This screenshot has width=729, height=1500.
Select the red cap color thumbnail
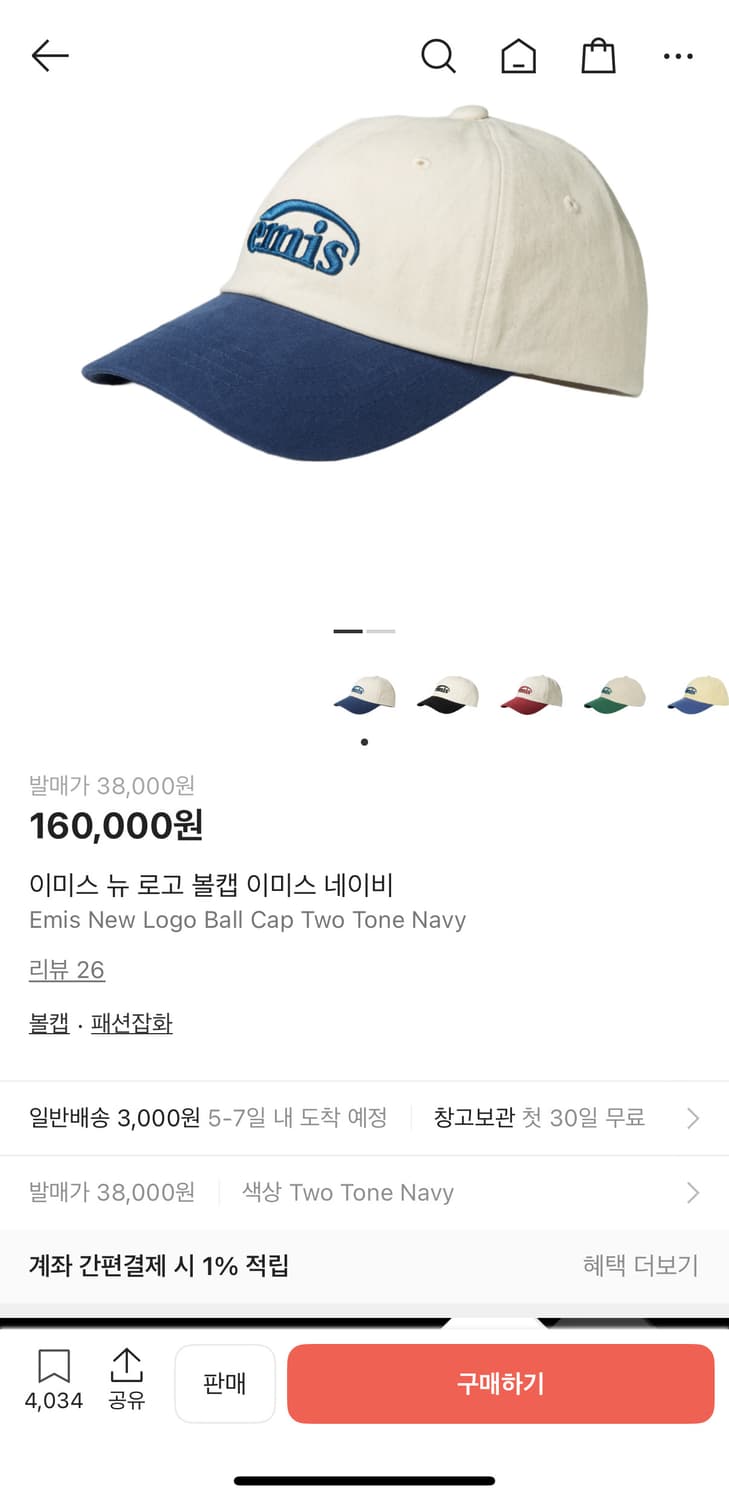click(x=530, y=692)
